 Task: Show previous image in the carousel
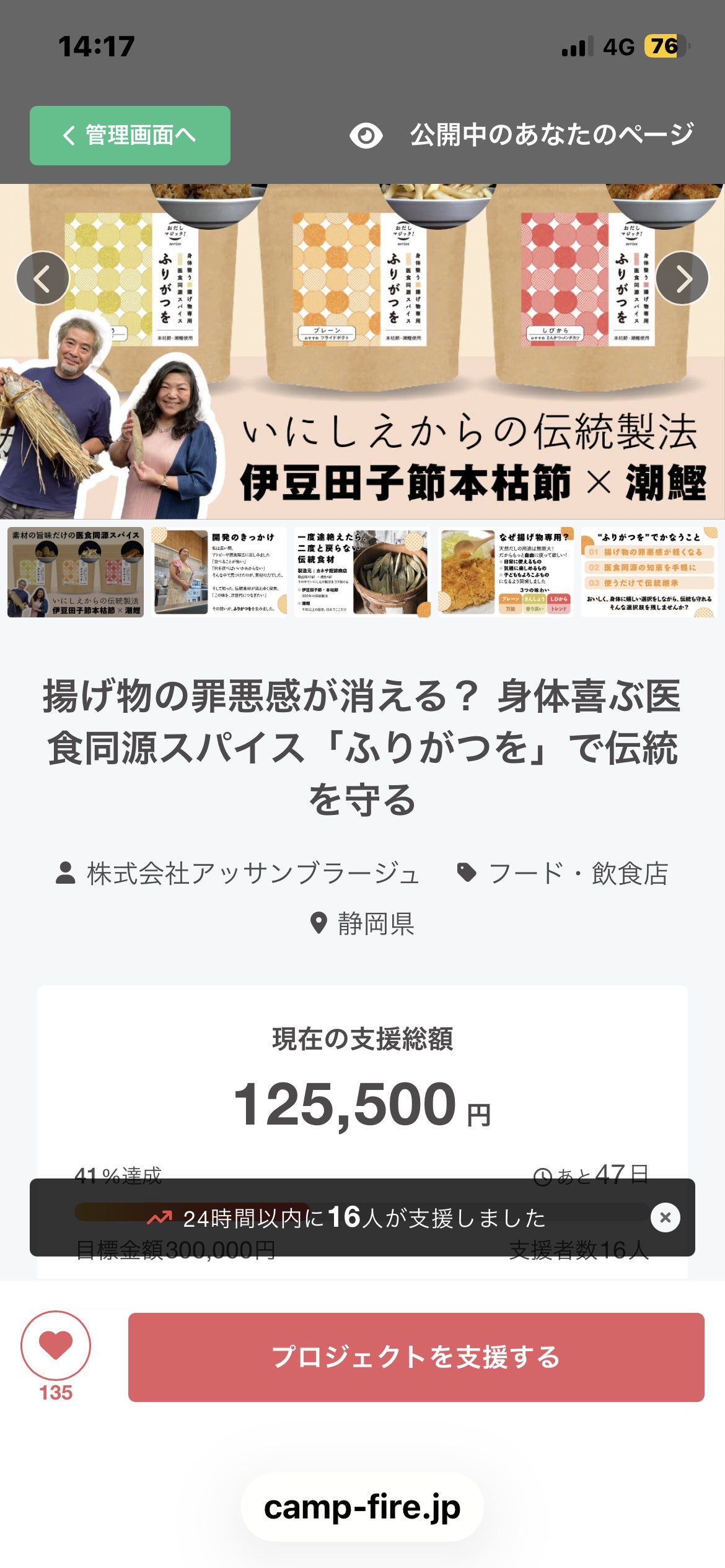tap(43, 278)
